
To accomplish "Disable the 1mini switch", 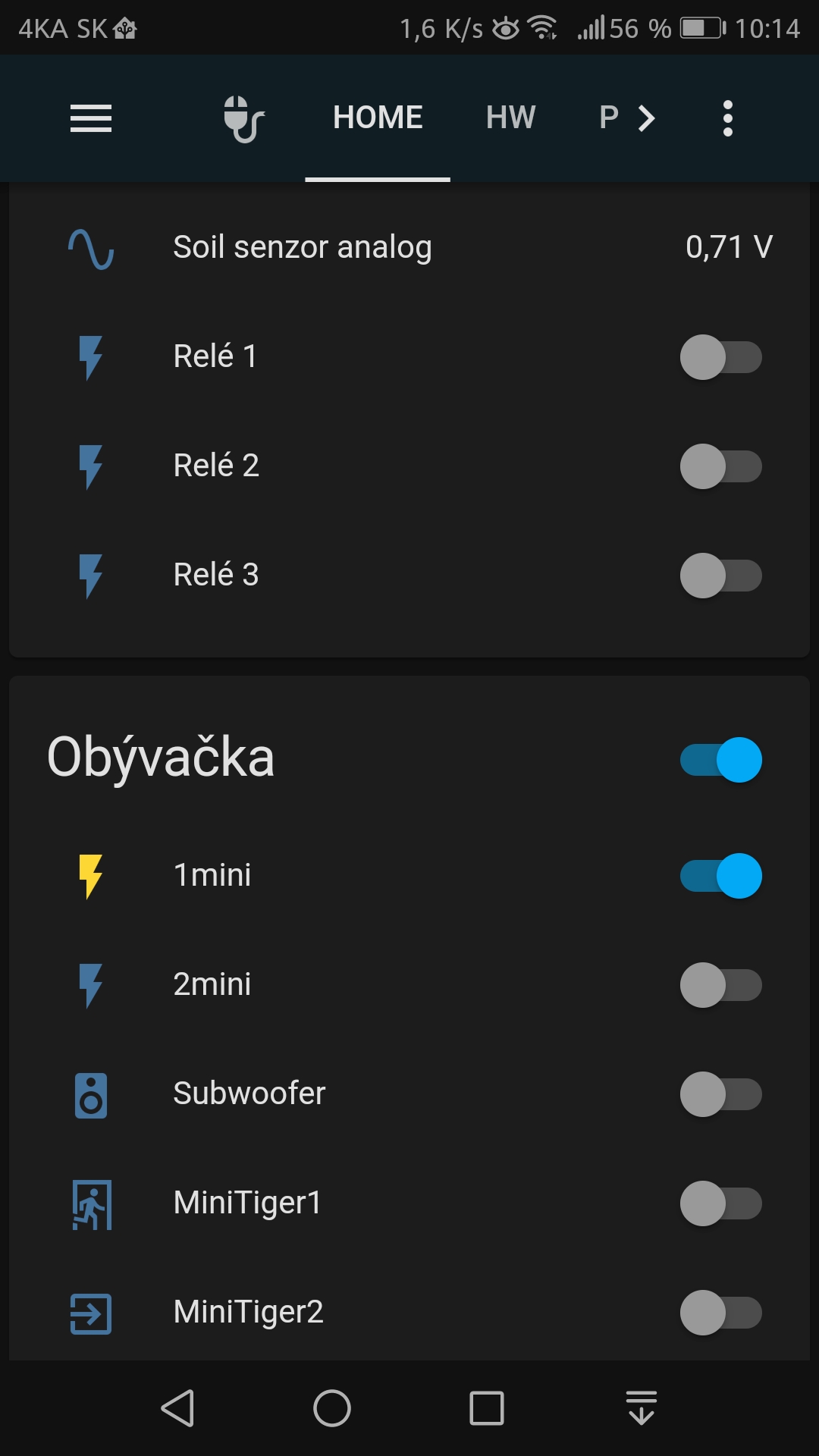I will point(721,876).
